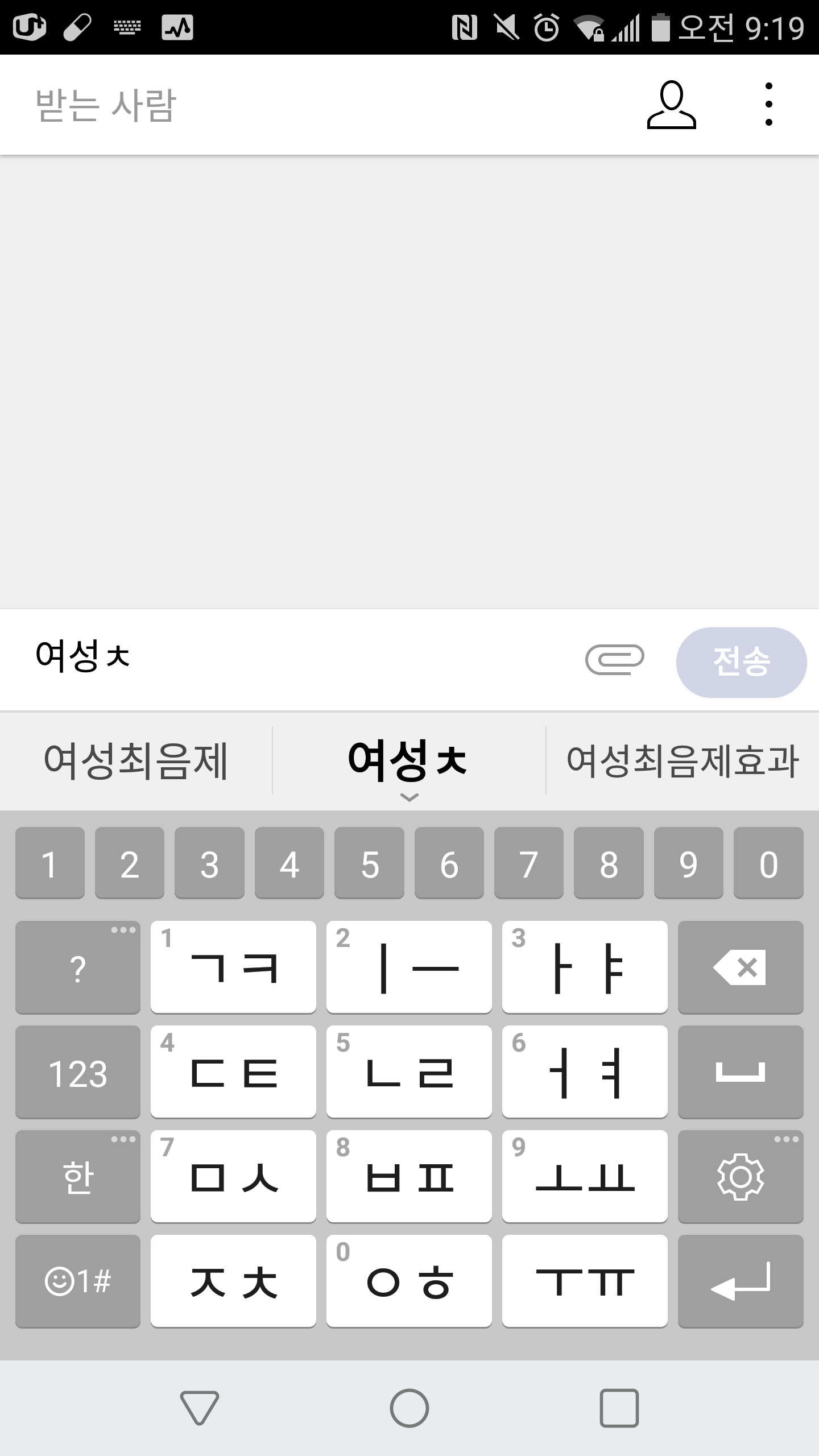
Task: Insert a space with the space key
Action: [x=740, y=1072]
